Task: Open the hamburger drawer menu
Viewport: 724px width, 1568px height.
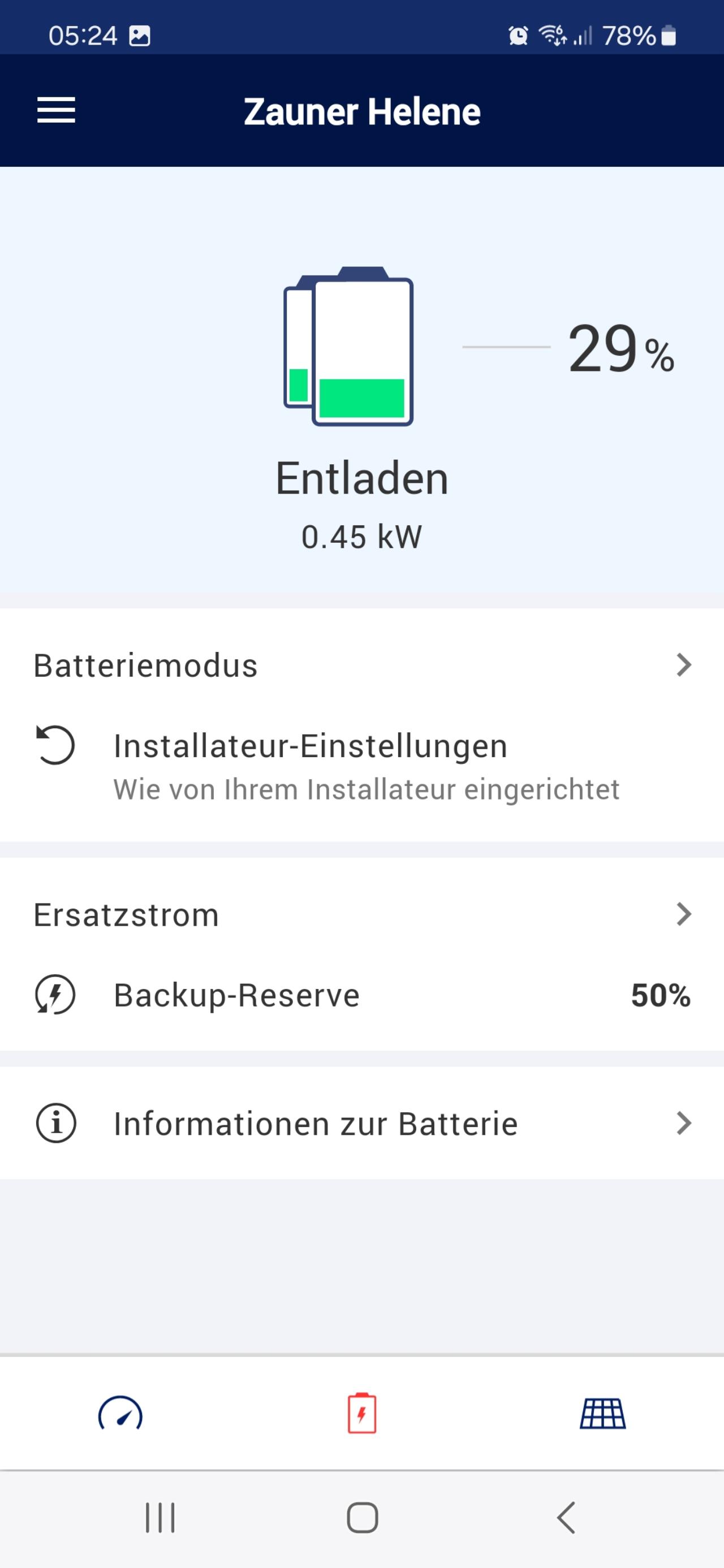Action: point(56,110)
